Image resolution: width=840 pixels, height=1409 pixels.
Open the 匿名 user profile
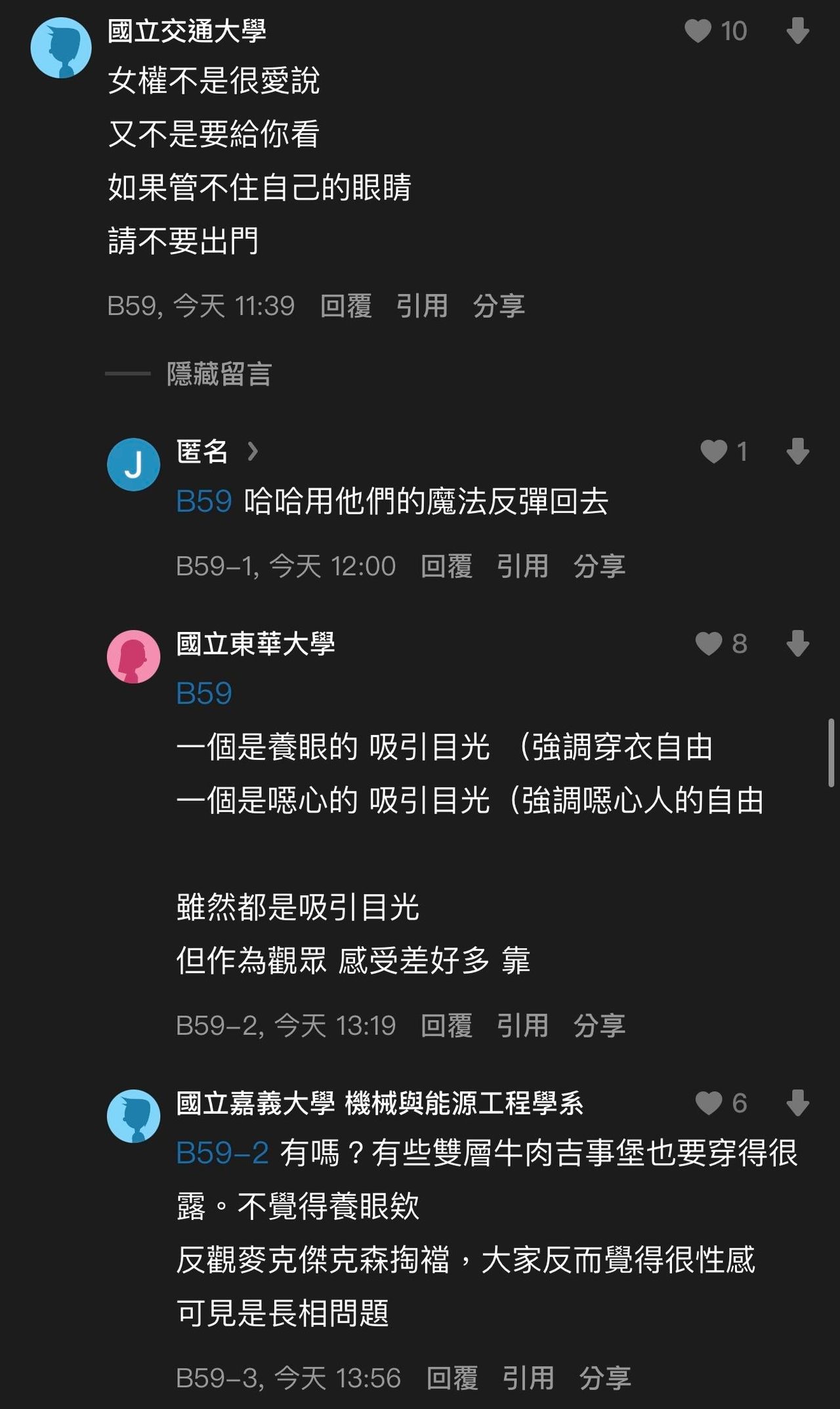click(202, 452)
